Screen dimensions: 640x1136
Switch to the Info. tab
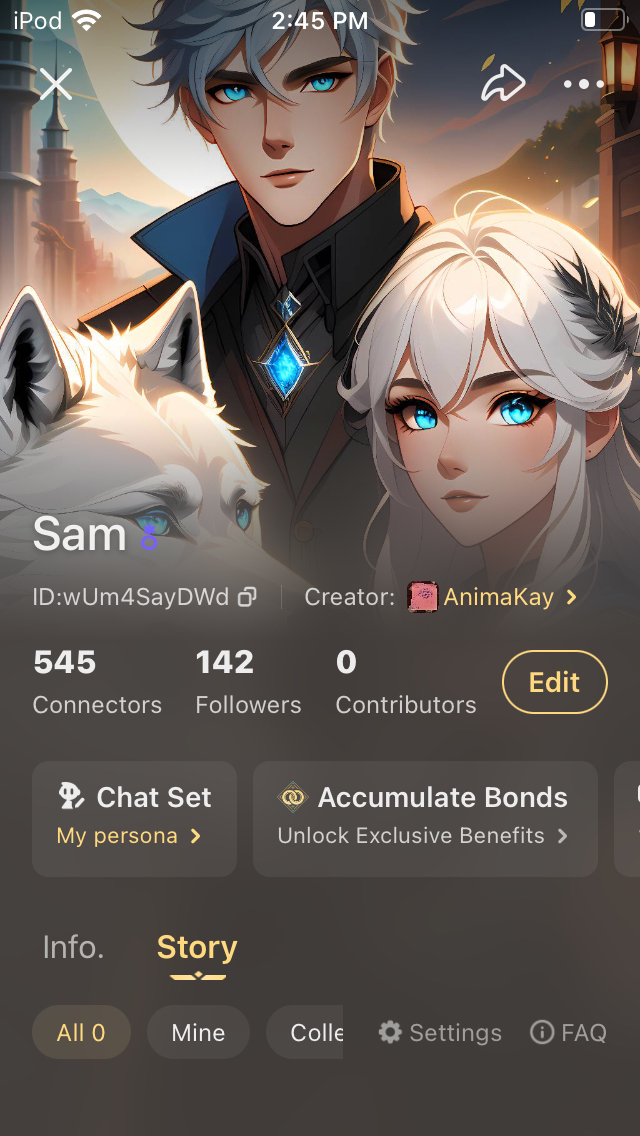(73, 947)
